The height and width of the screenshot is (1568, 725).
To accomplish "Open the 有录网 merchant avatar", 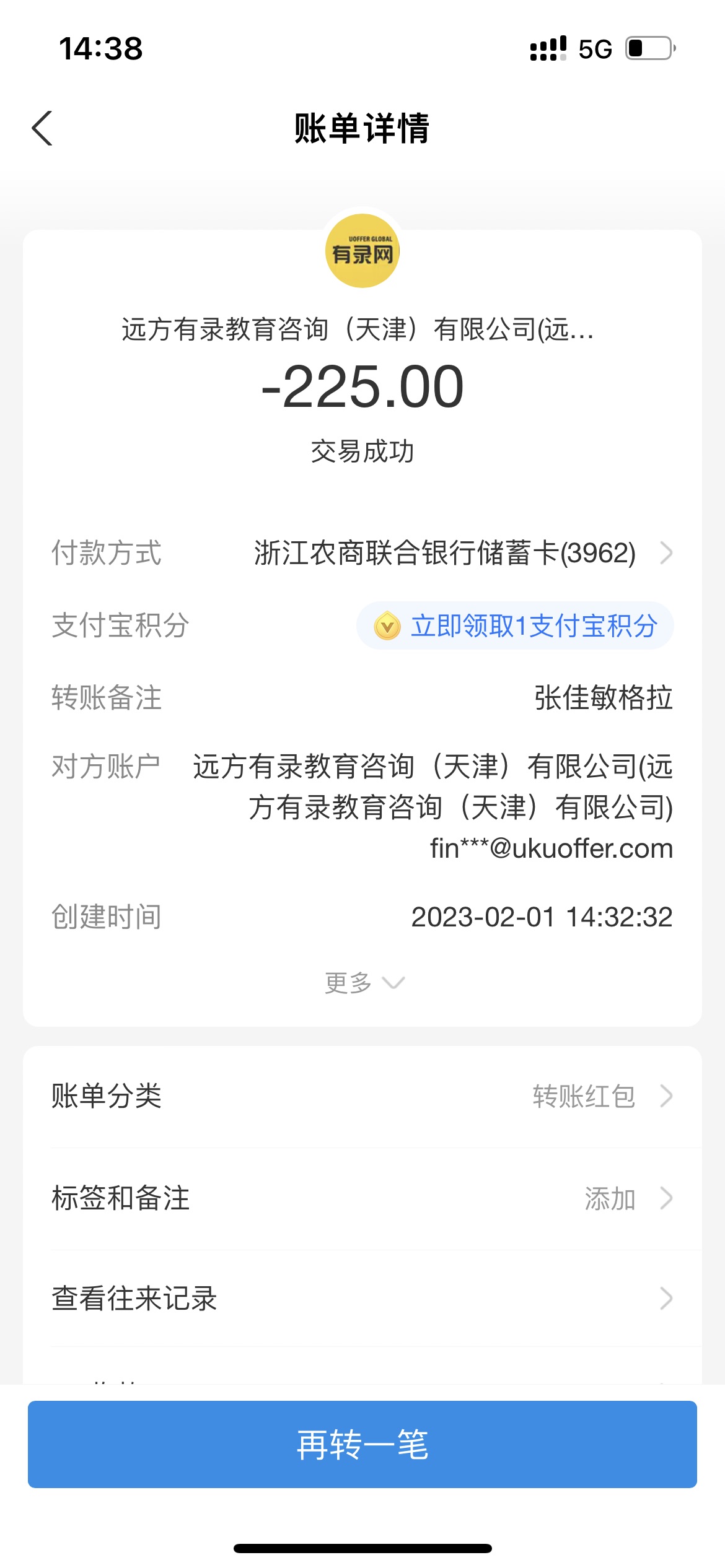I will tap(362, 251).
